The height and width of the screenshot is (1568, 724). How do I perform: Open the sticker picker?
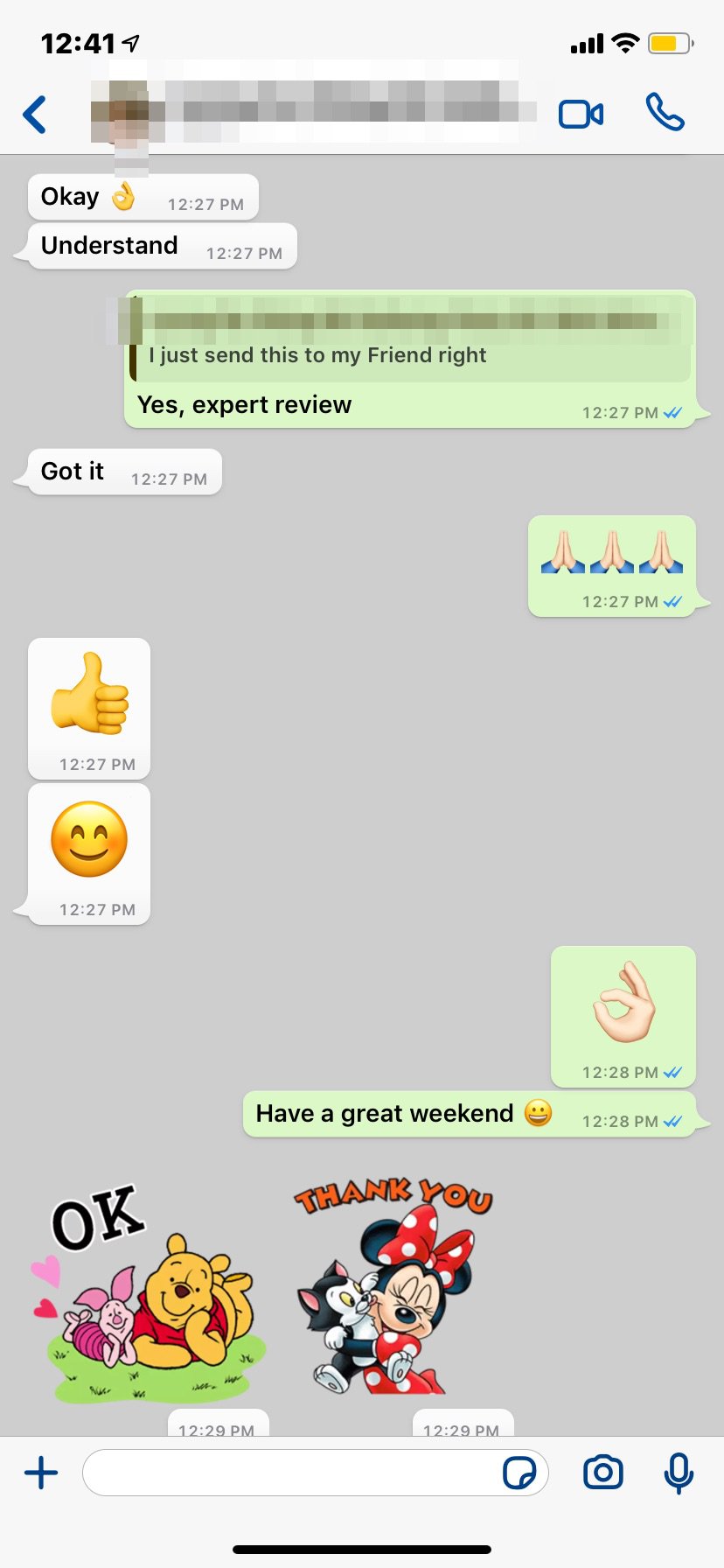coord(519,1473)
